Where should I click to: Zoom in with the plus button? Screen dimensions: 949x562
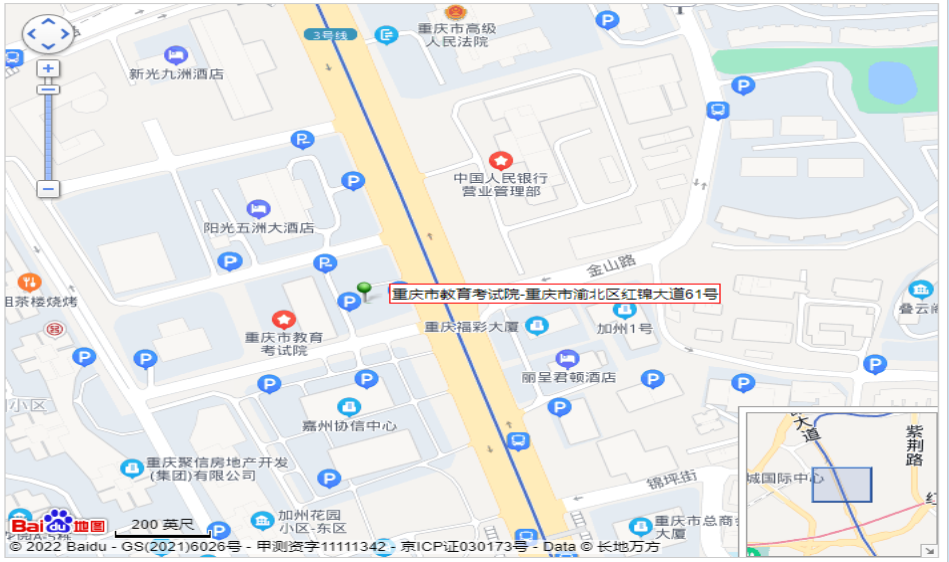coord(48,69)
